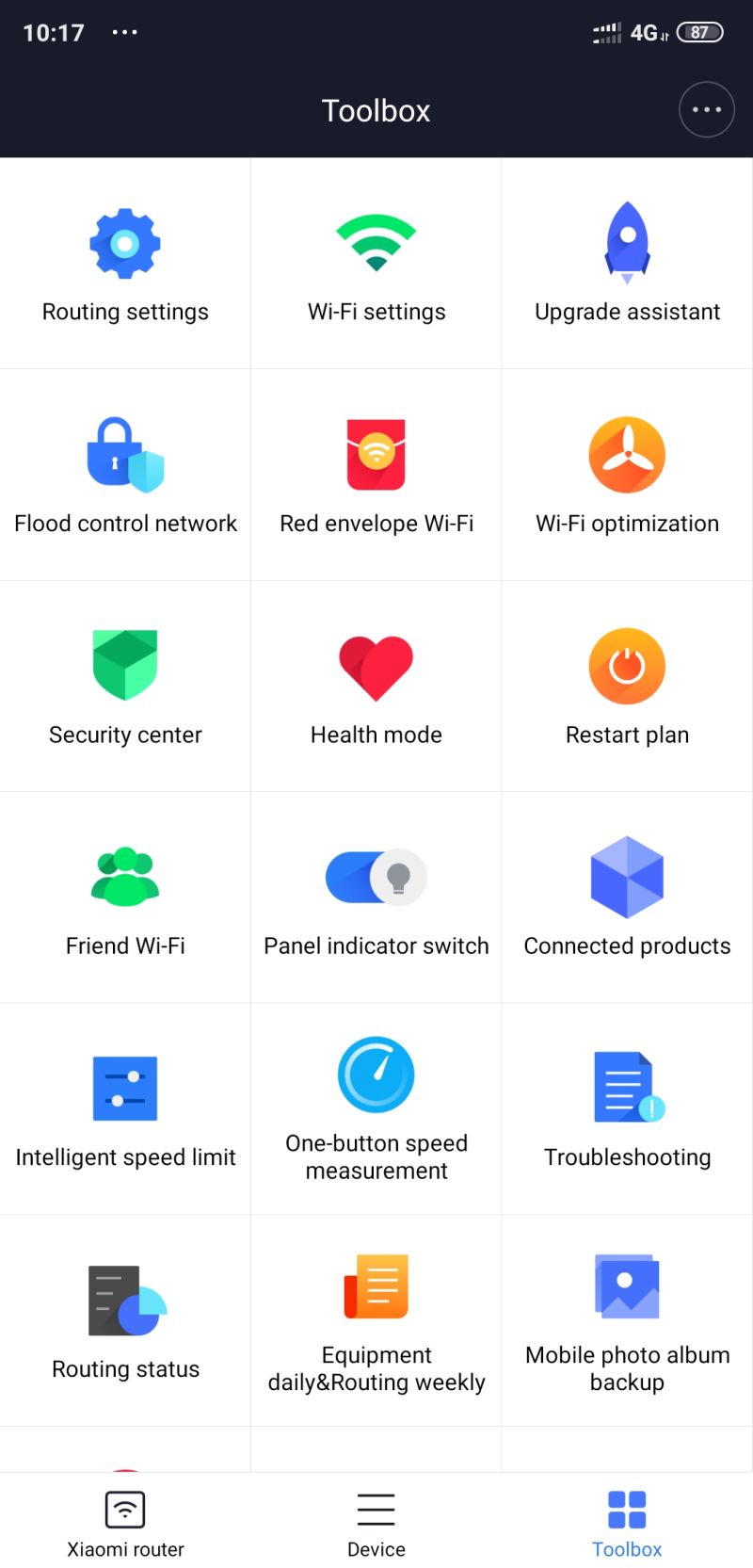
Task: Open Flood control network
Action: pyautogui.click(x=125, y=475)
